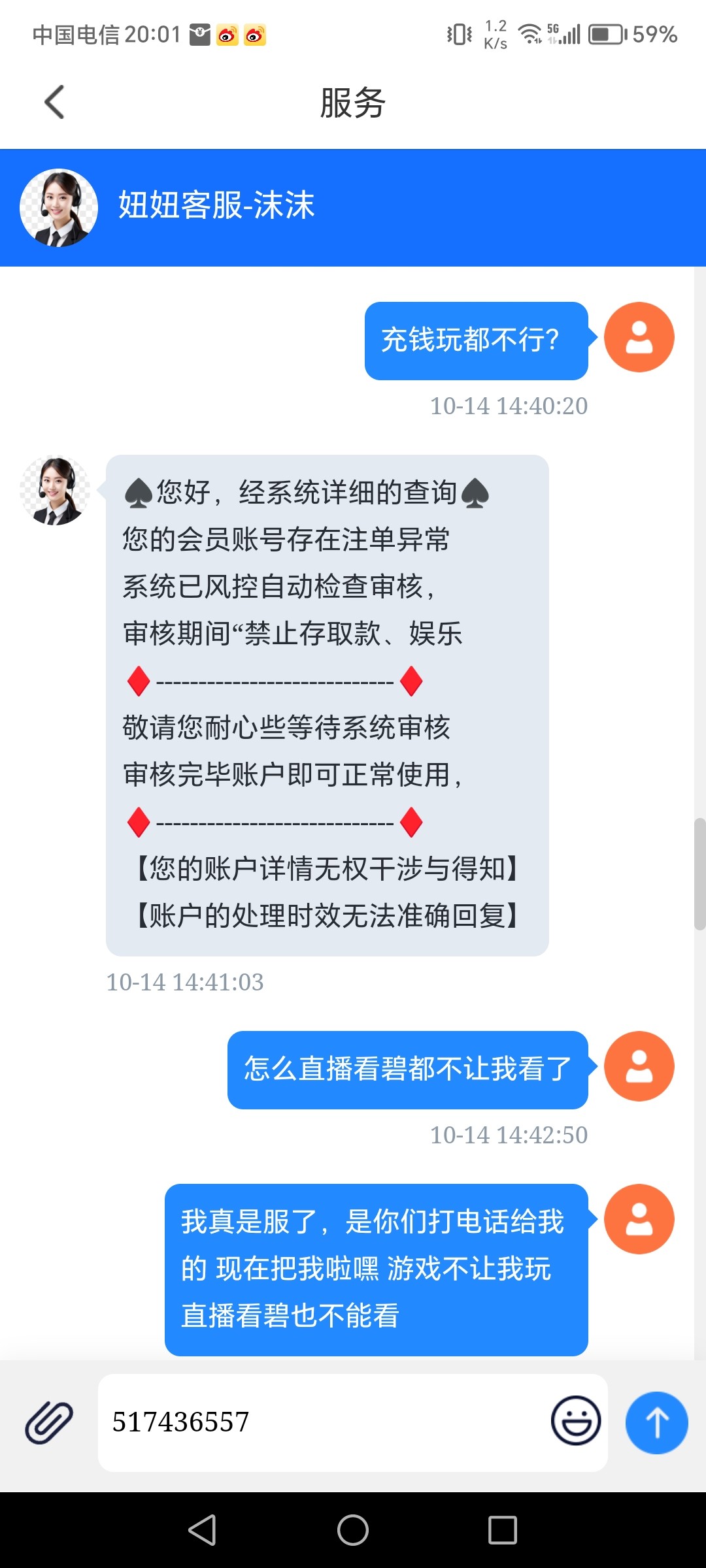The width and height of the screenshot is (706, 1568).
Task: Go back from the 服务 page
Action: [54, 103]
